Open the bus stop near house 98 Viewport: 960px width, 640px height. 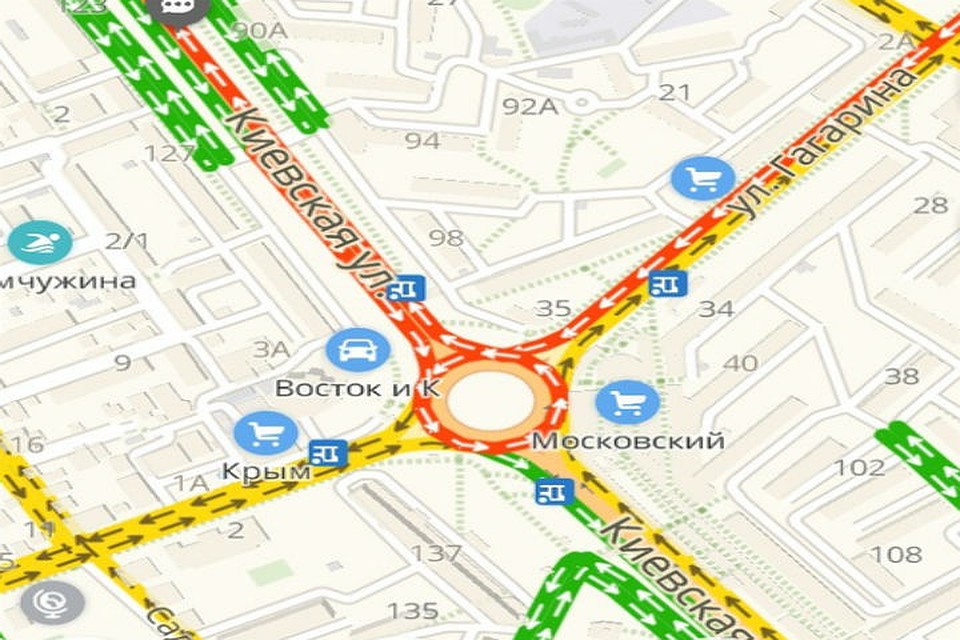[x=407, y=288]
